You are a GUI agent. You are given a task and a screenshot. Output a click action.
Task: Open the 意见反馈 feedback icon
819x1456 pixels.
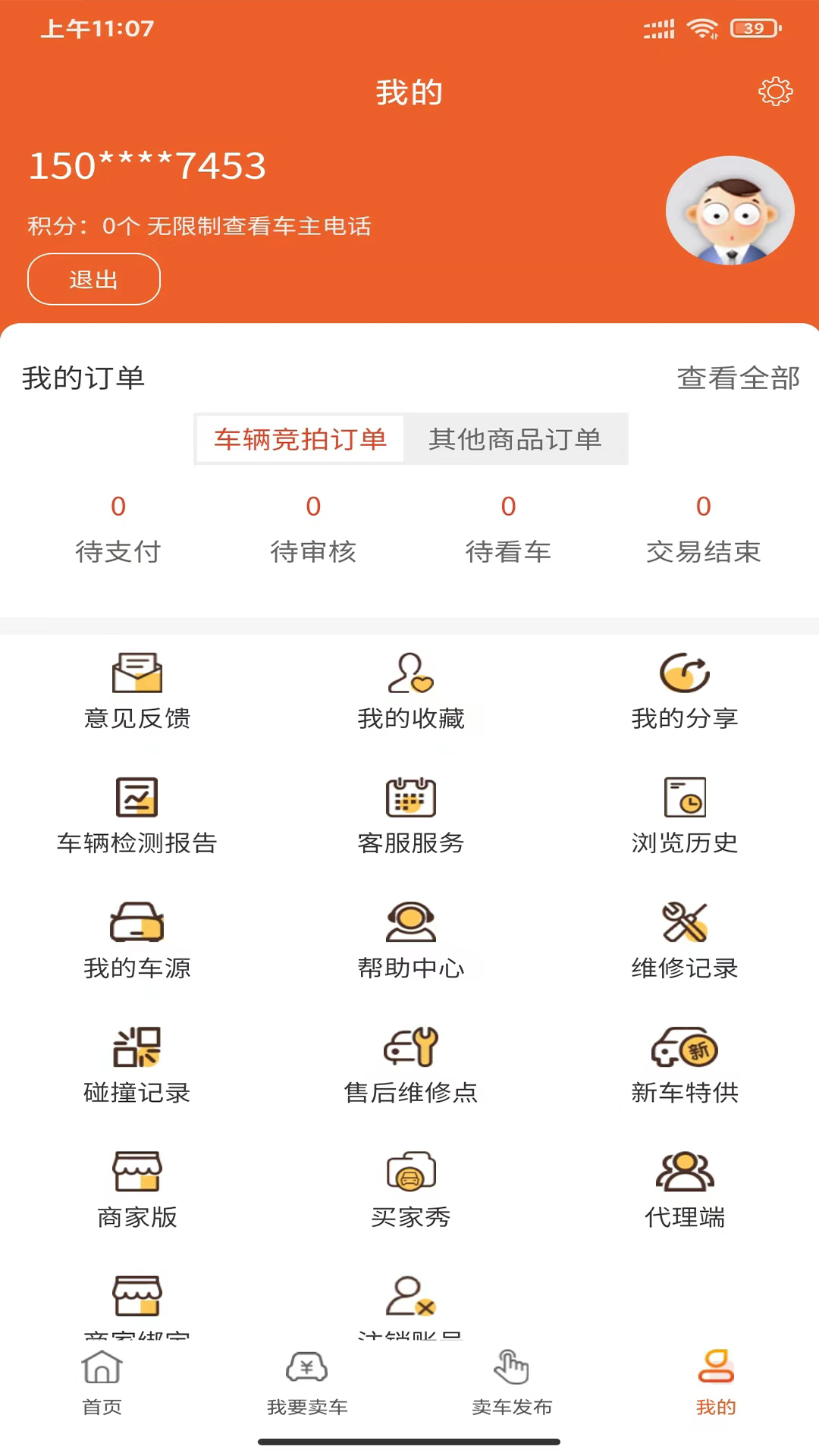point(136,690)
